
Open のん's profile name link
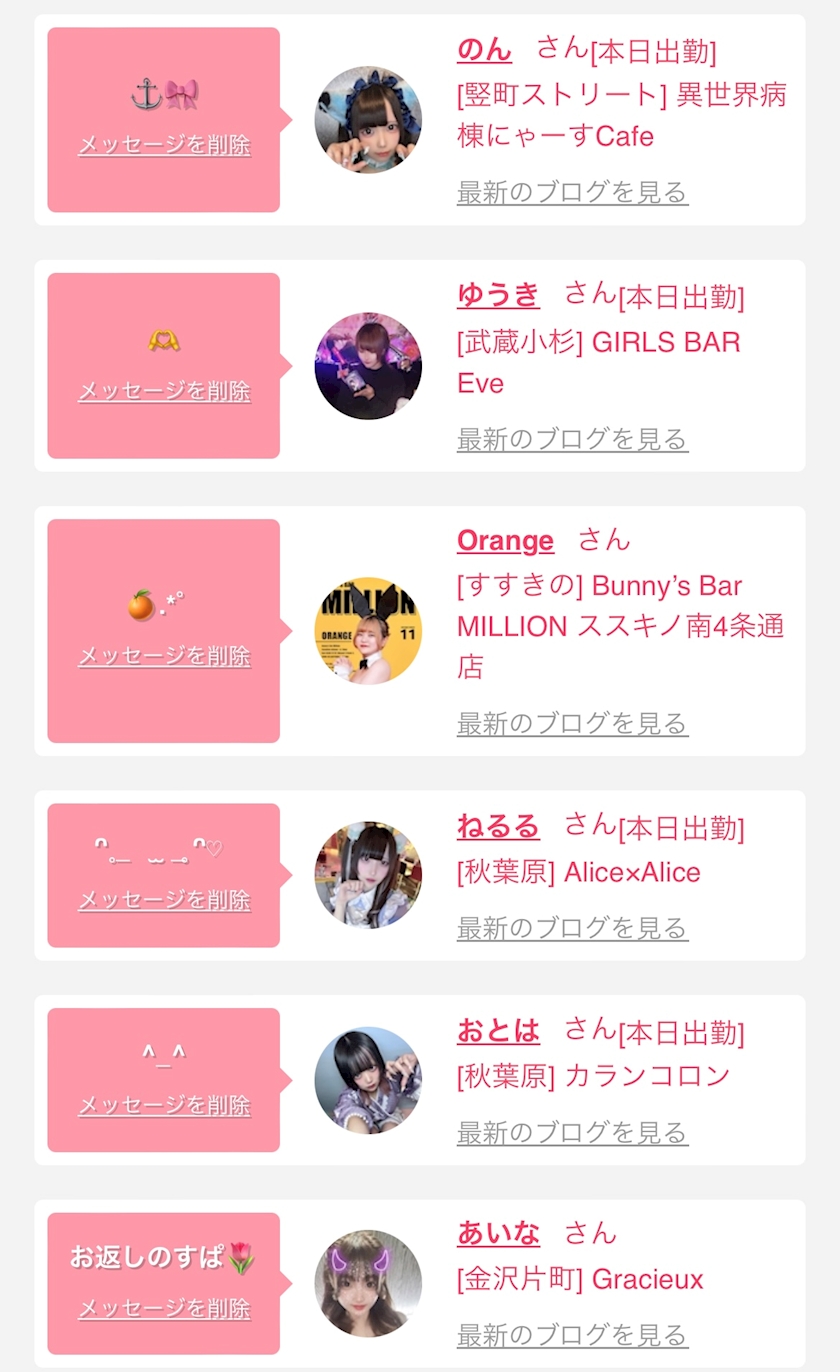click(484, 49)
